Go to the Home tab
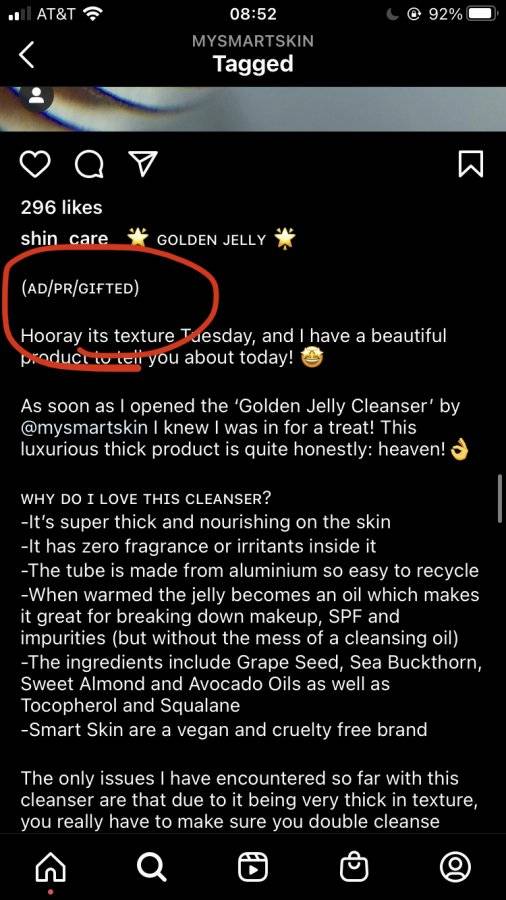Viewport: 506px width, 900px height. [50, 867]
